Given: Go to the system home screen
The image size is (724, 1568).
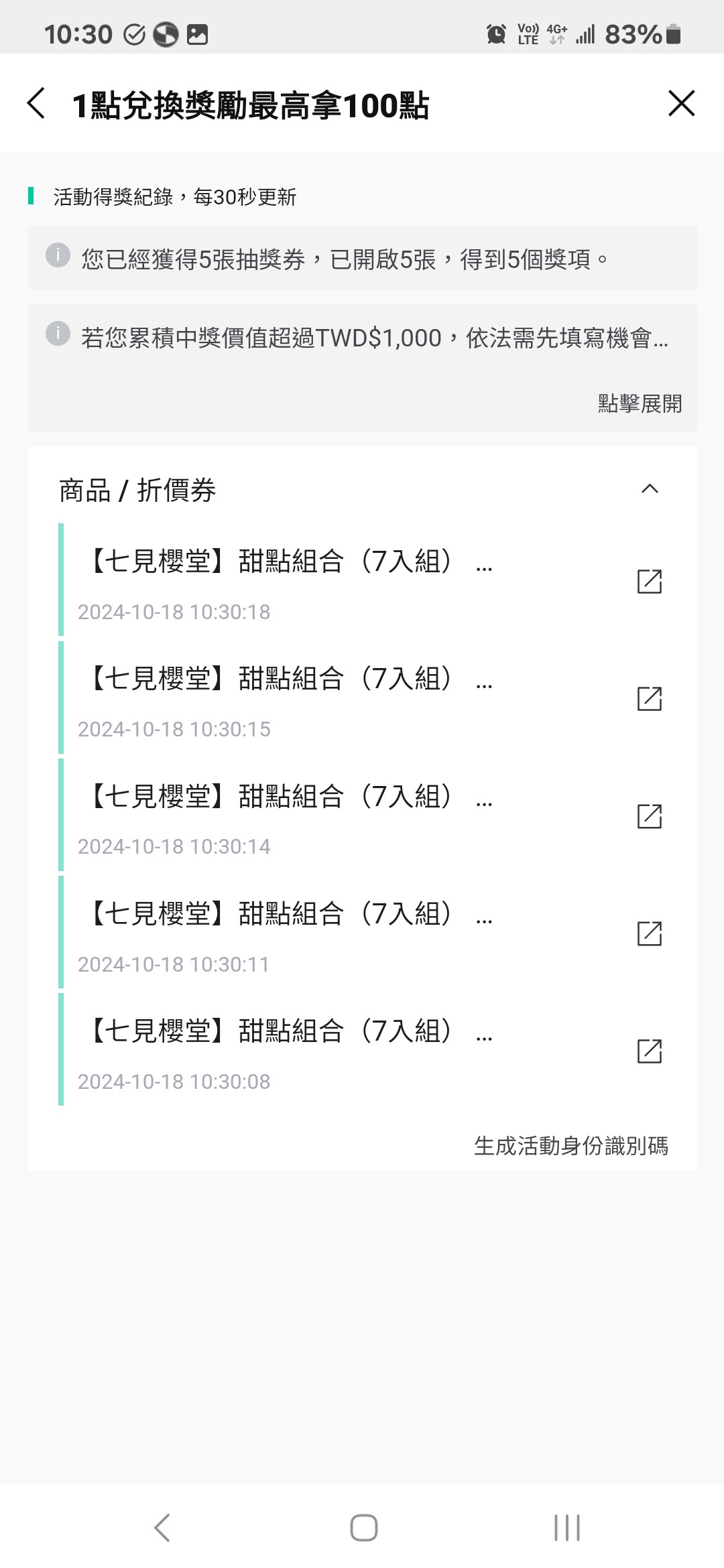Looking at the screenshot, I should [363, 1528].
